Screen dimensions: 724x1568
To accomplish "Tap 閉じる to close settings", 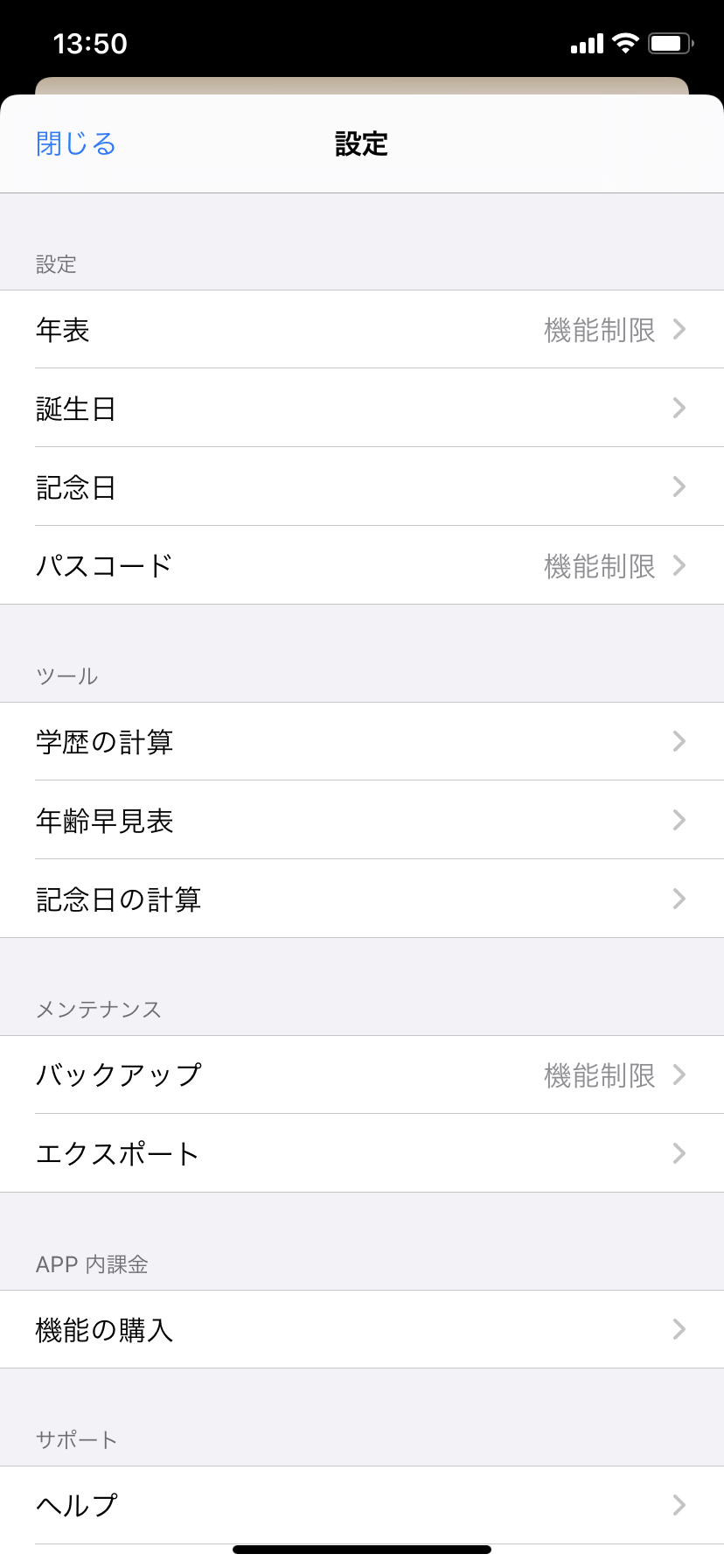I will click(x=76, y=143).
